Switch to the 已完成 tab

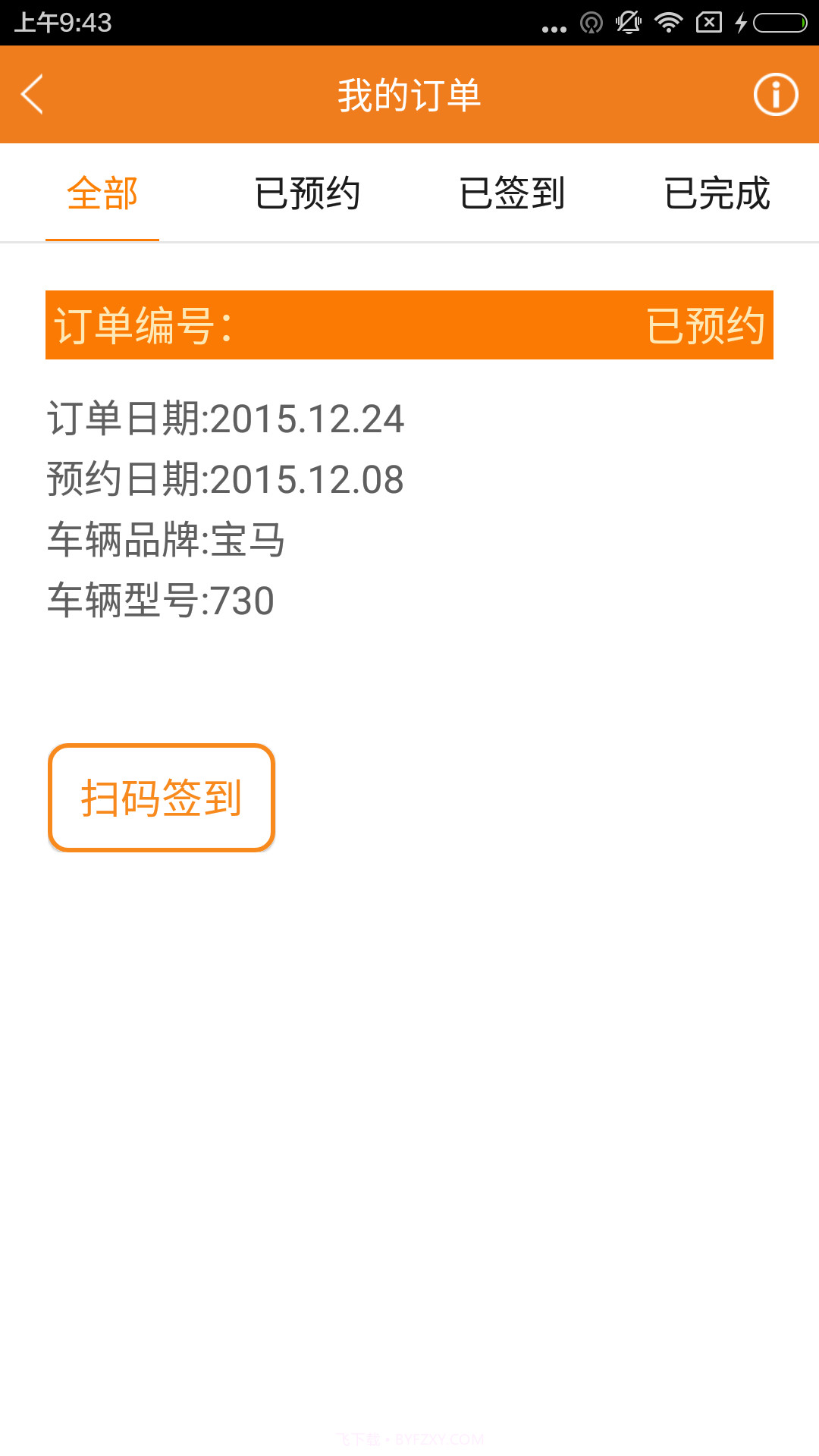click(717, 193)
